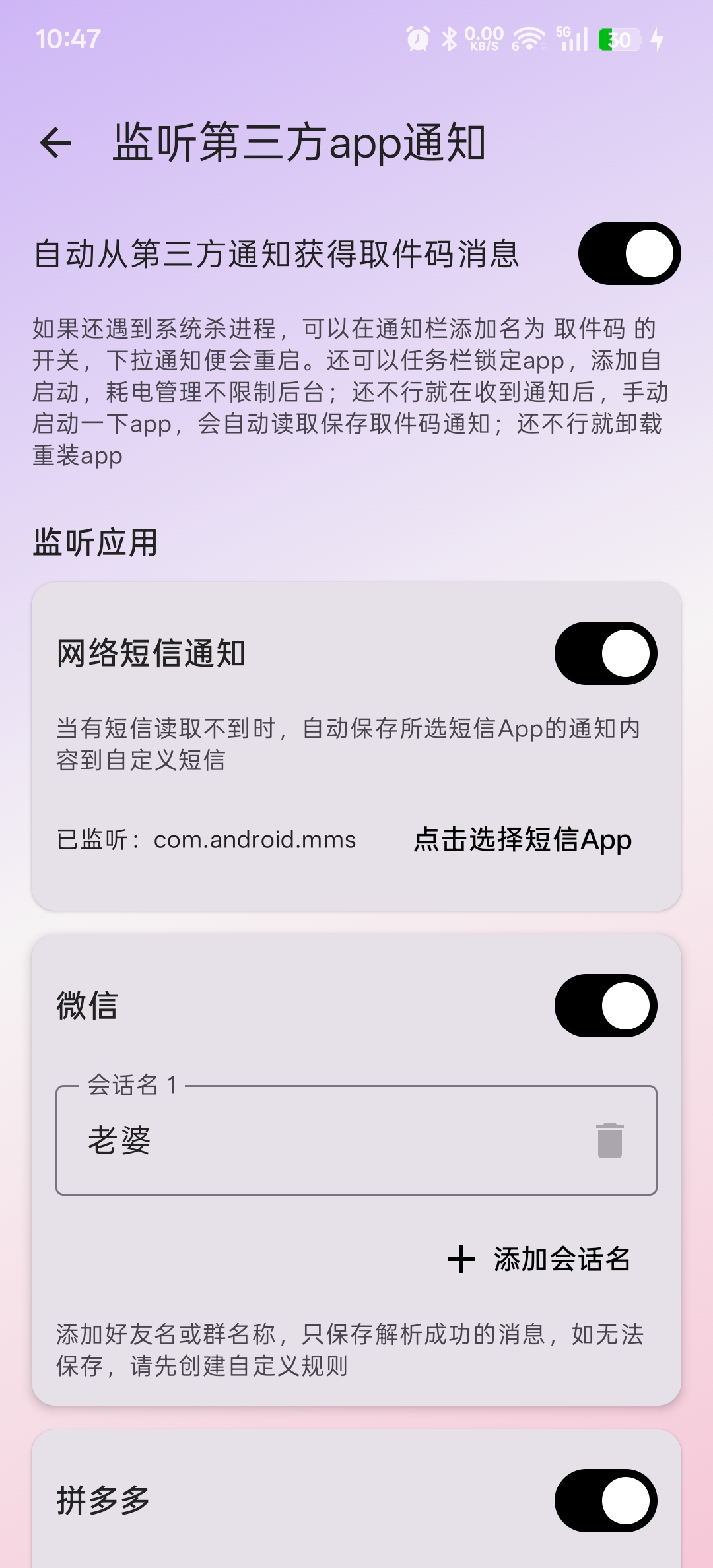Turn off 自动从第三方通知获得取件码消息 switch

pos(629,253)
